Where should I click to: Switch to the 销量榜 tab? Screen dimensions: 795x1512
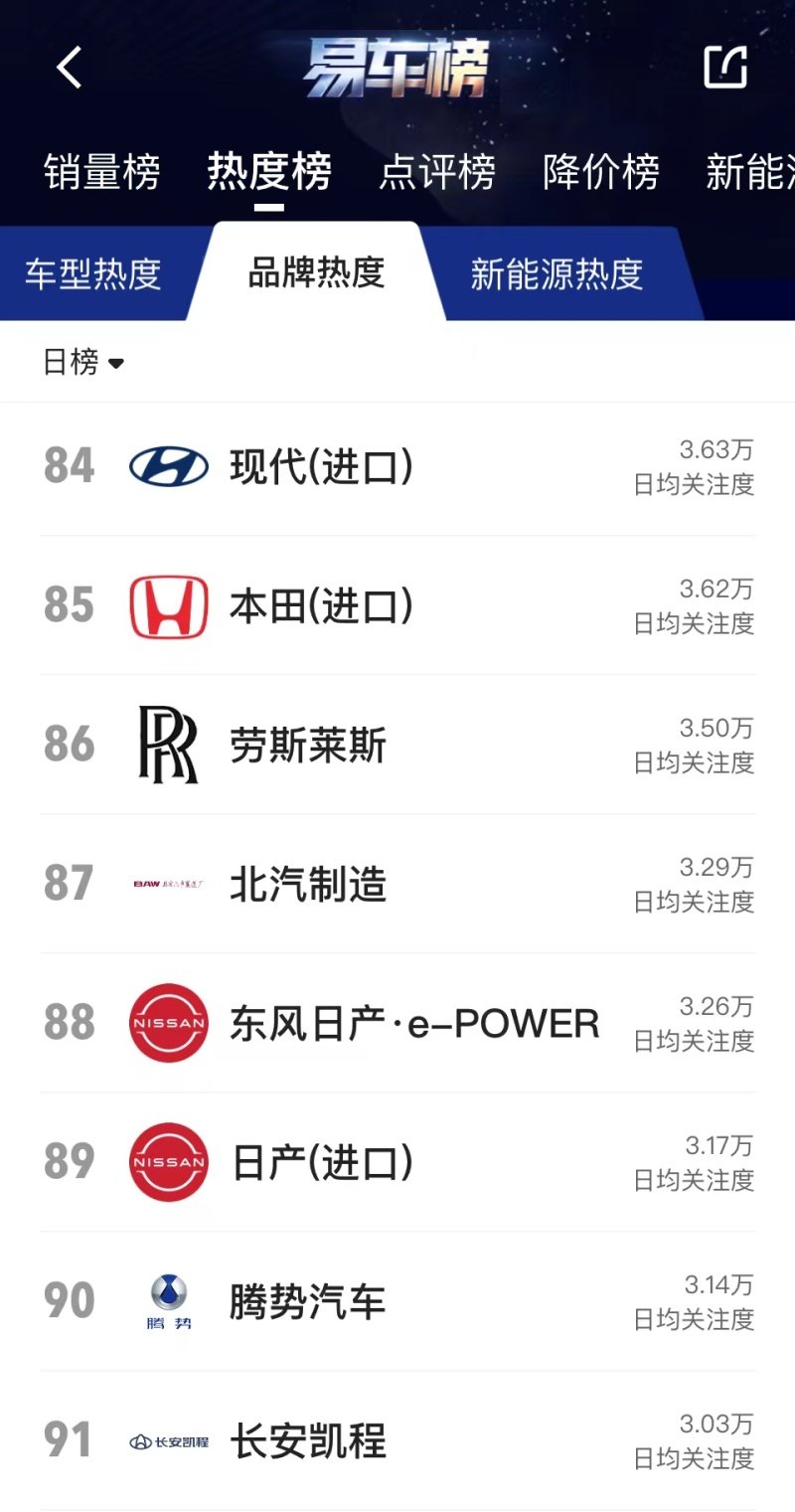[102, 172]
